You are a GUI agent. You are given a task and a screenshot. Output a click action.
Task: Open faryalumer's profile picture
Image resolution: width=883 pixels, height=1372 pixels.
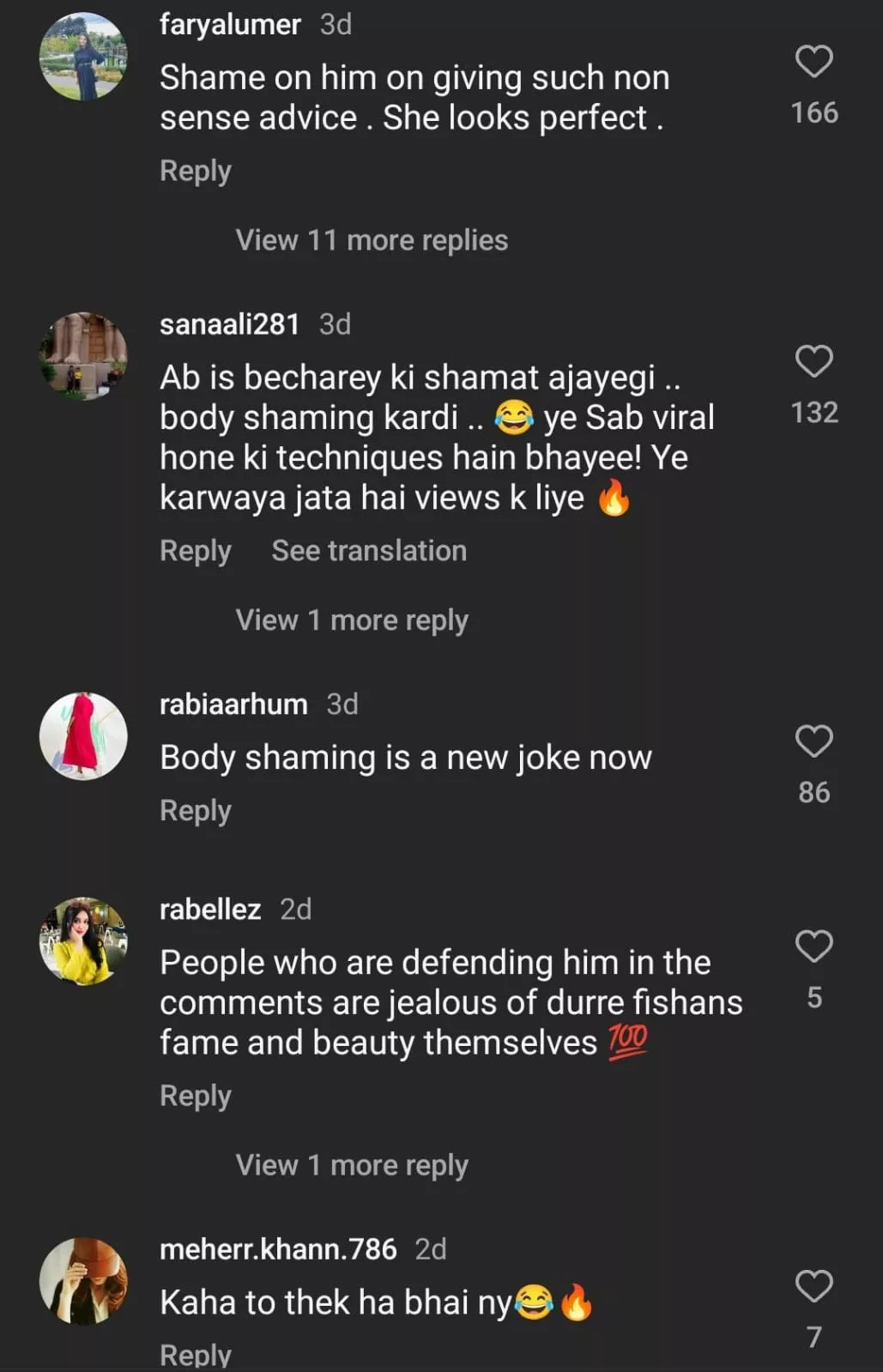[x=83, y=57]
